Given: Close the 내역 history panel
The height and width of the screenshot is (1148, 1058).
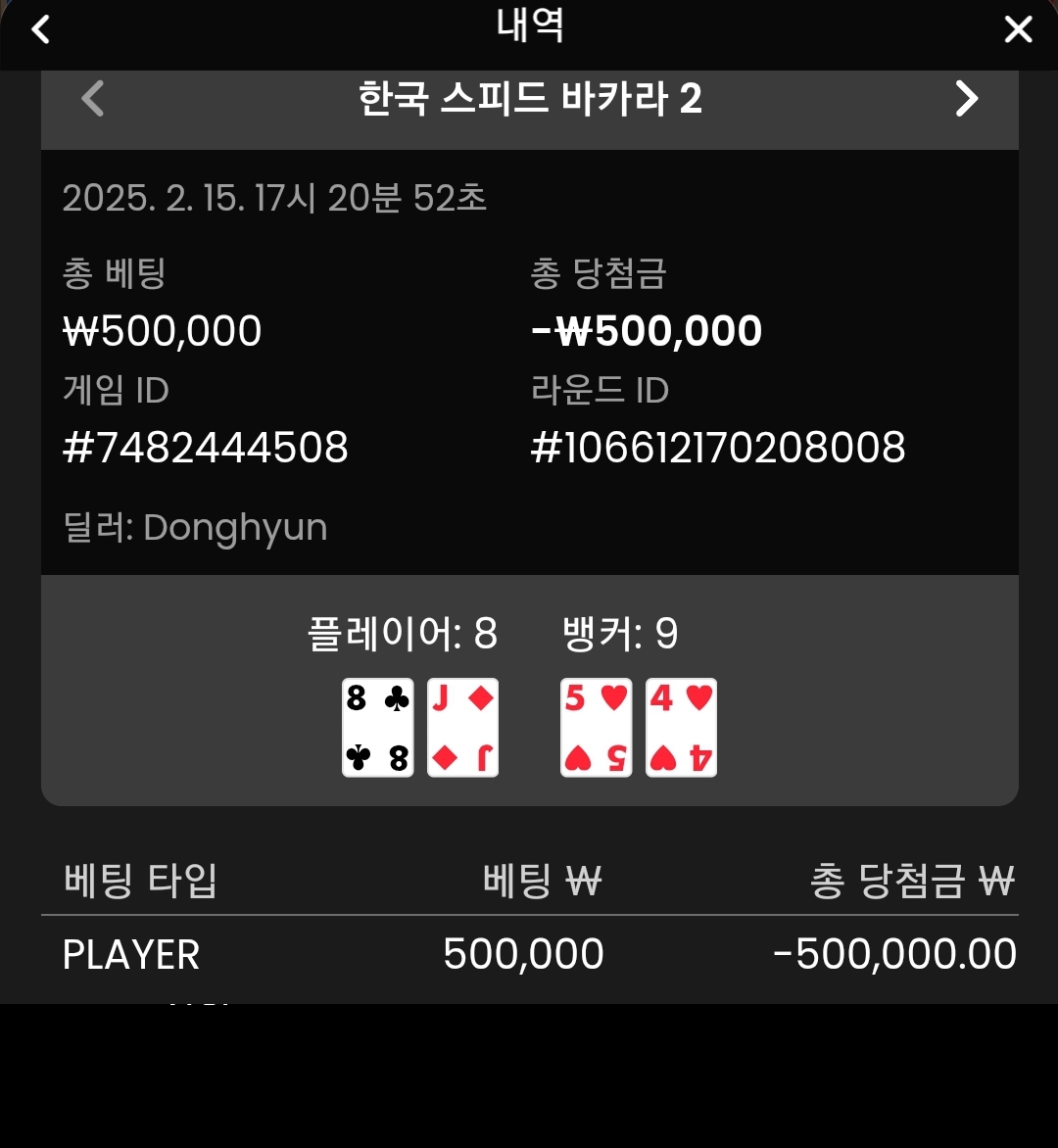Looking at the screenshot, I should (x=1018, y=30).
